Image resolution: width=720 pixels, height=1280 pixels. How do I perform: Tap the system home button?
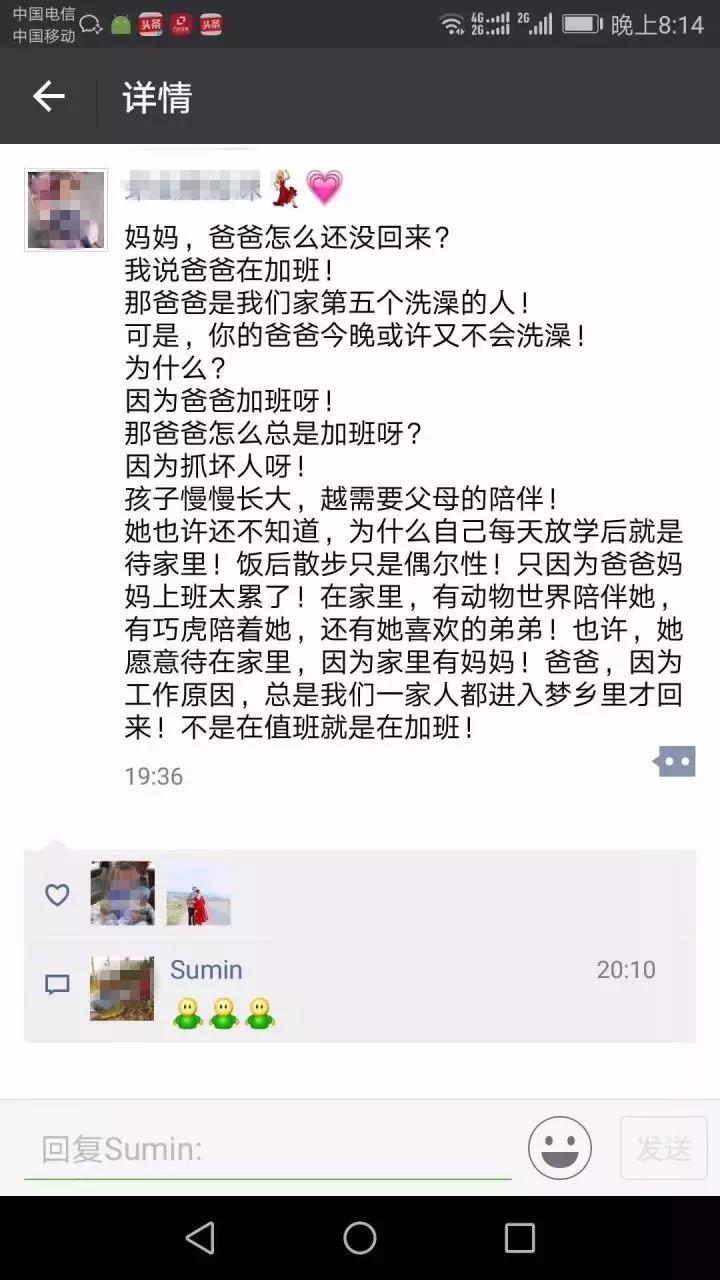point(360,1238)
